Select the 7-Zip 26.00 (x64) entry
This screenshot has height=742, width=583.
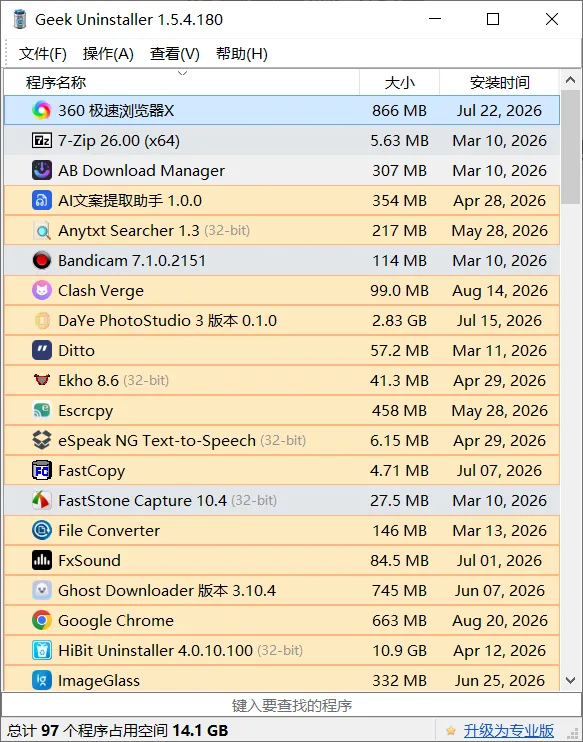[x=282, y=141]
